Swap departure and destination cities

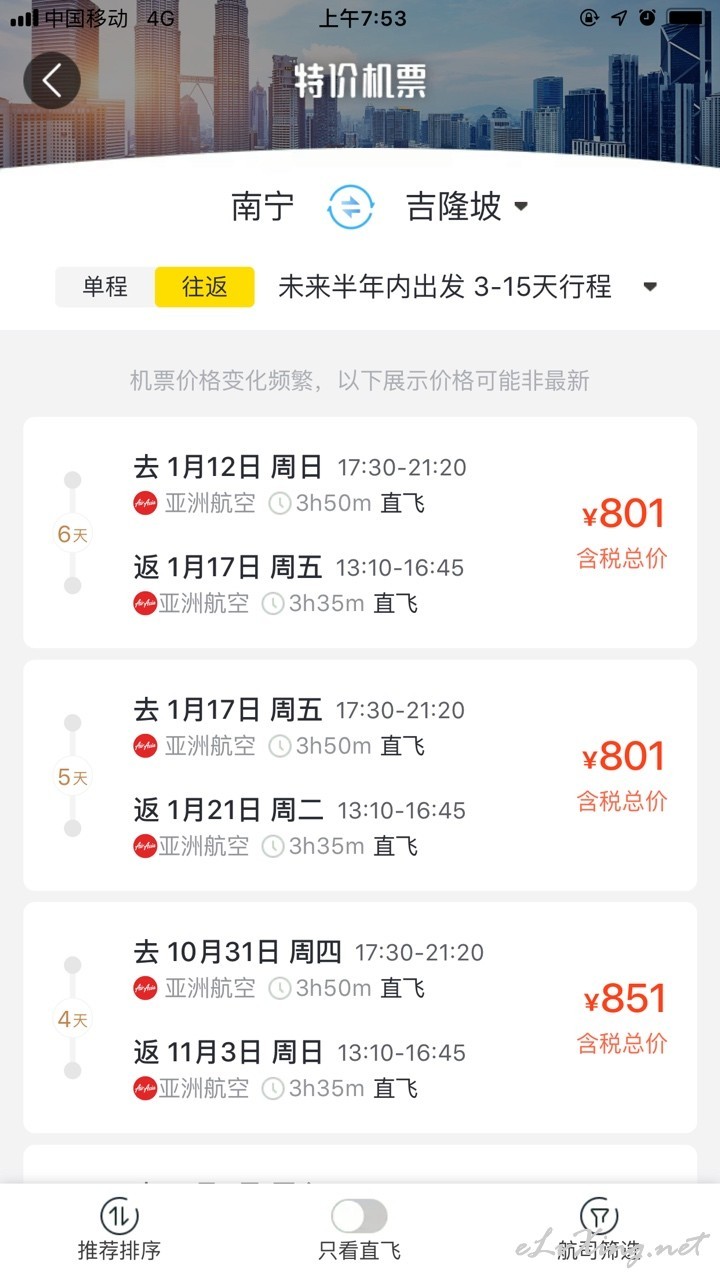tap(351, 208)
